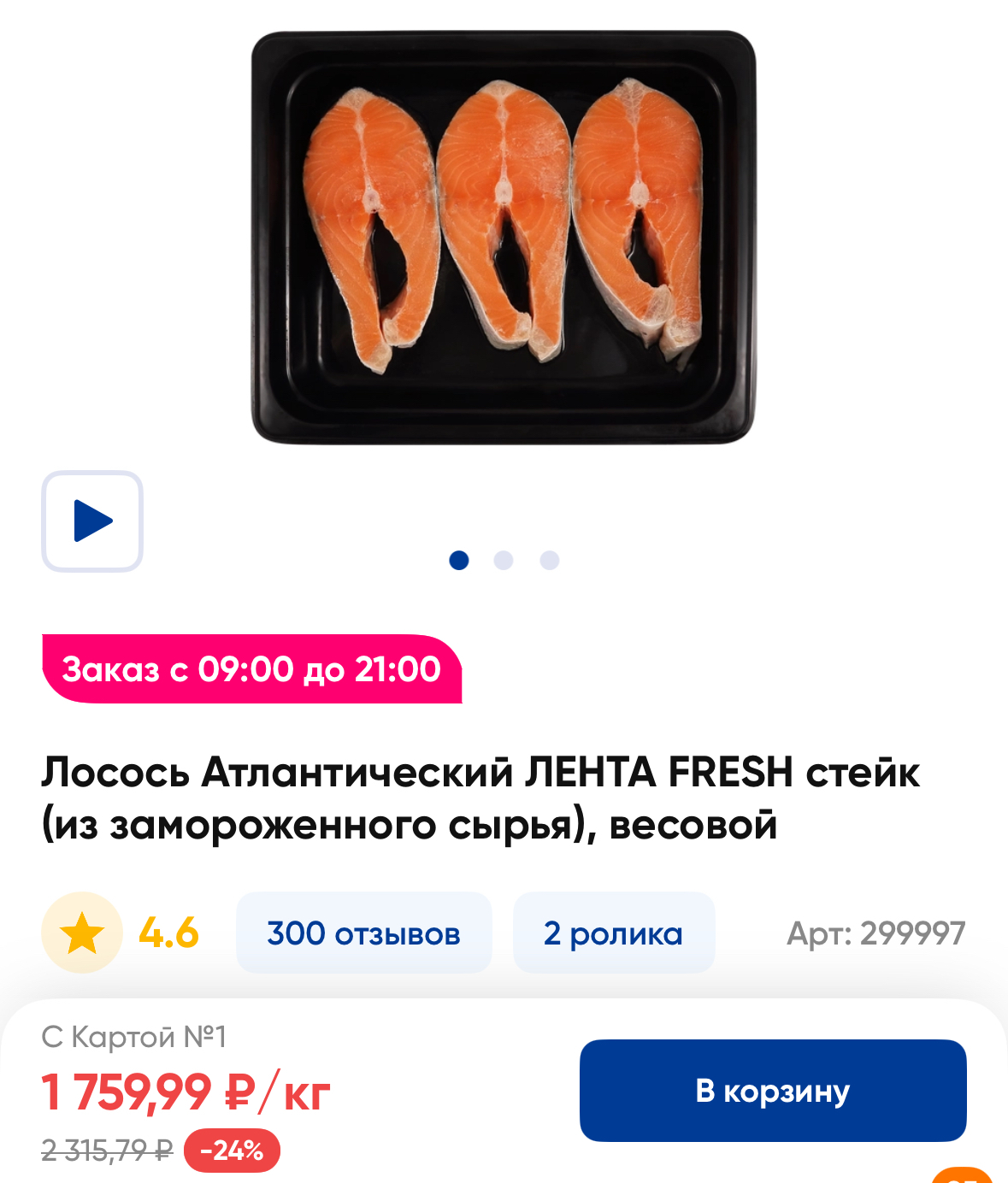View the 2 ролика videos

(613, 933)
